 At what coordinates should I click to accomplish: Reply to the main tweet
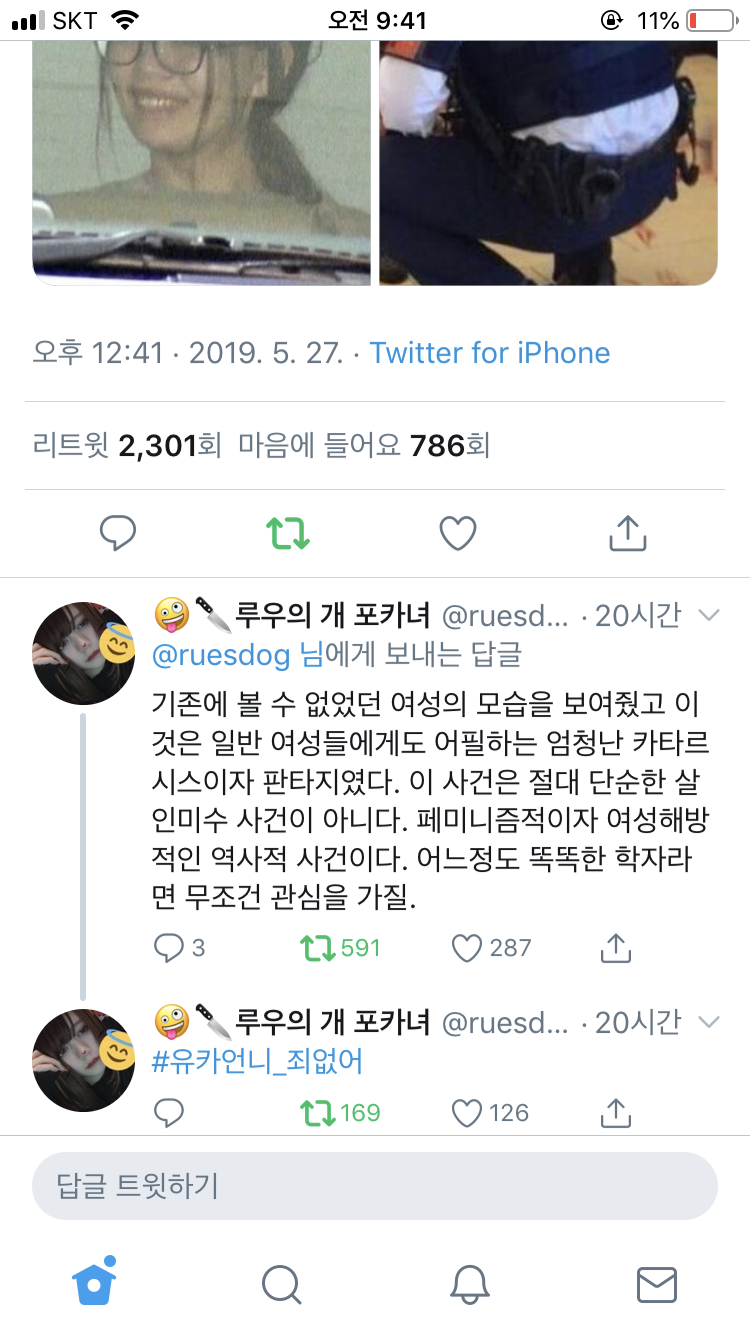click(x=118, y=533)
